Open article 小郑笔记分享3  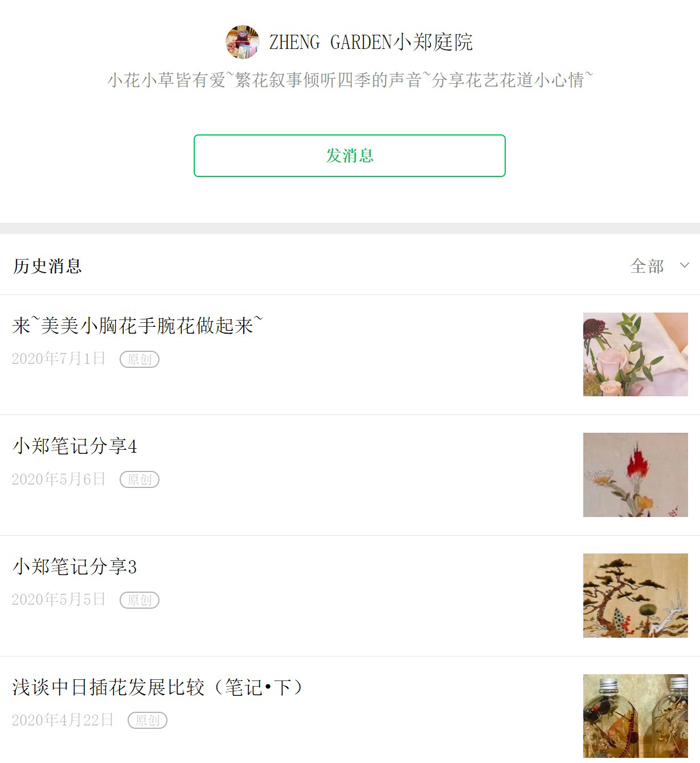[x=75, y=567]
